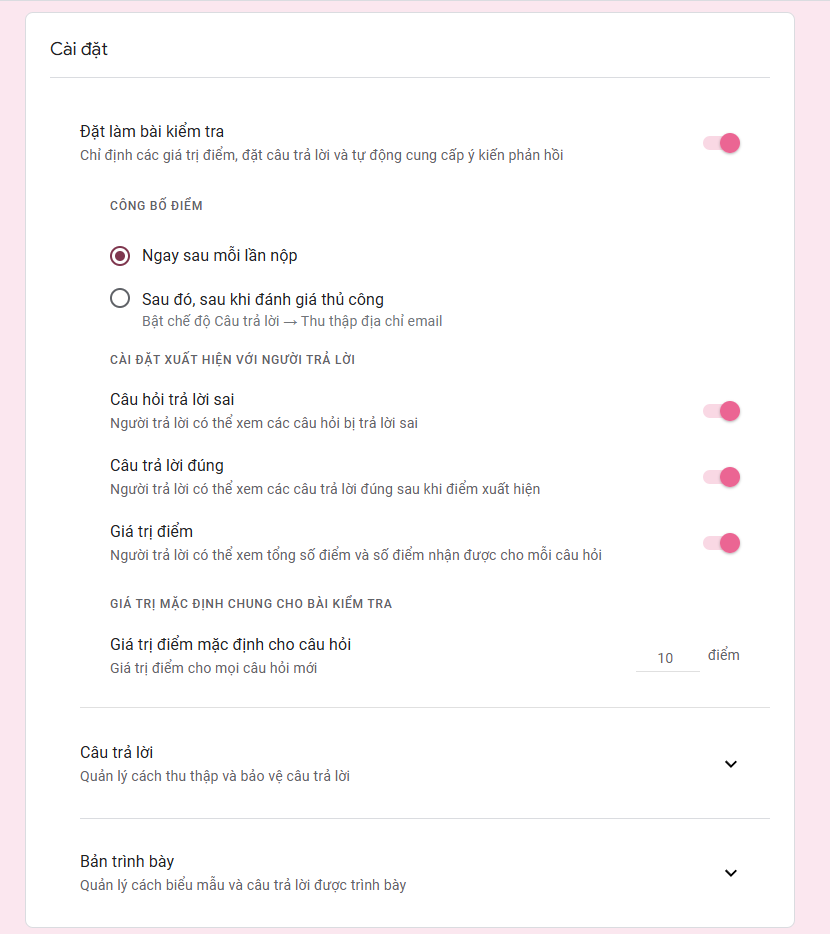830x934 pixels.
Task: Edit the default point value field
Action: (x=667, y=658)
